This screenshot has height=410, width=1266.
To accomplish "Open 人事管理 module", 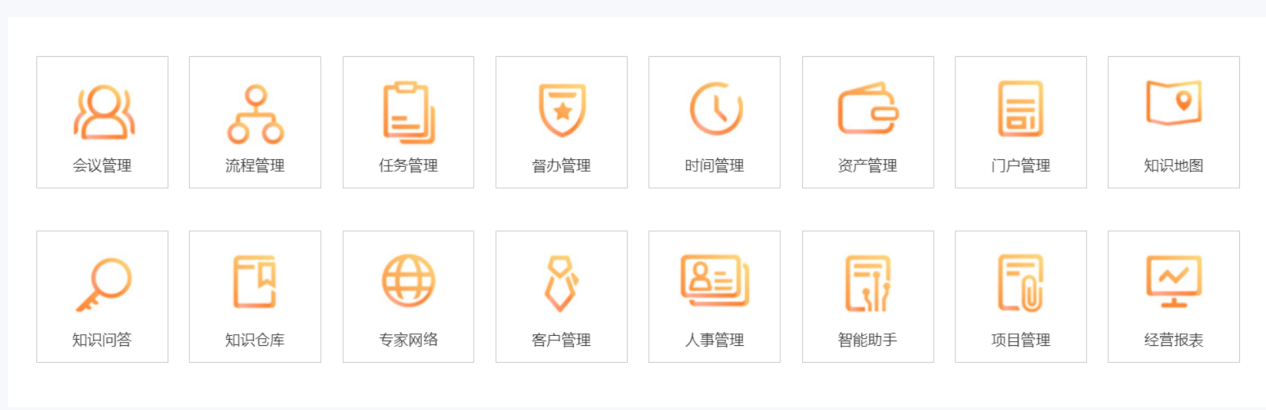I will [x=714, y=297].
